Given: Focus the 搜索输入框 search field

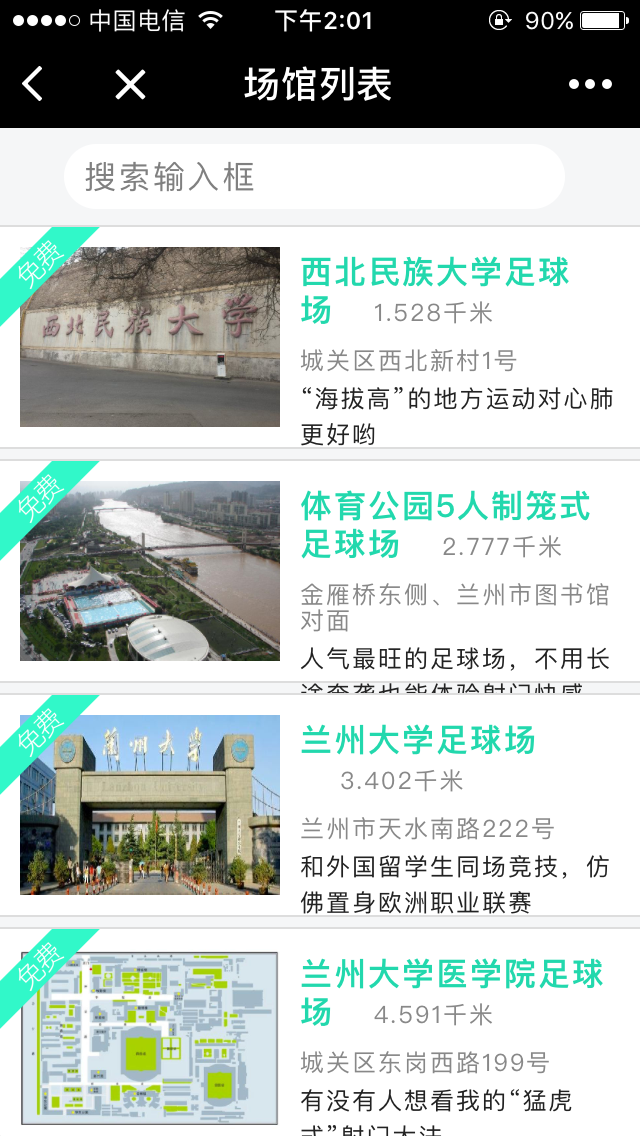Looking at the screenshot, I should (314, 177).
